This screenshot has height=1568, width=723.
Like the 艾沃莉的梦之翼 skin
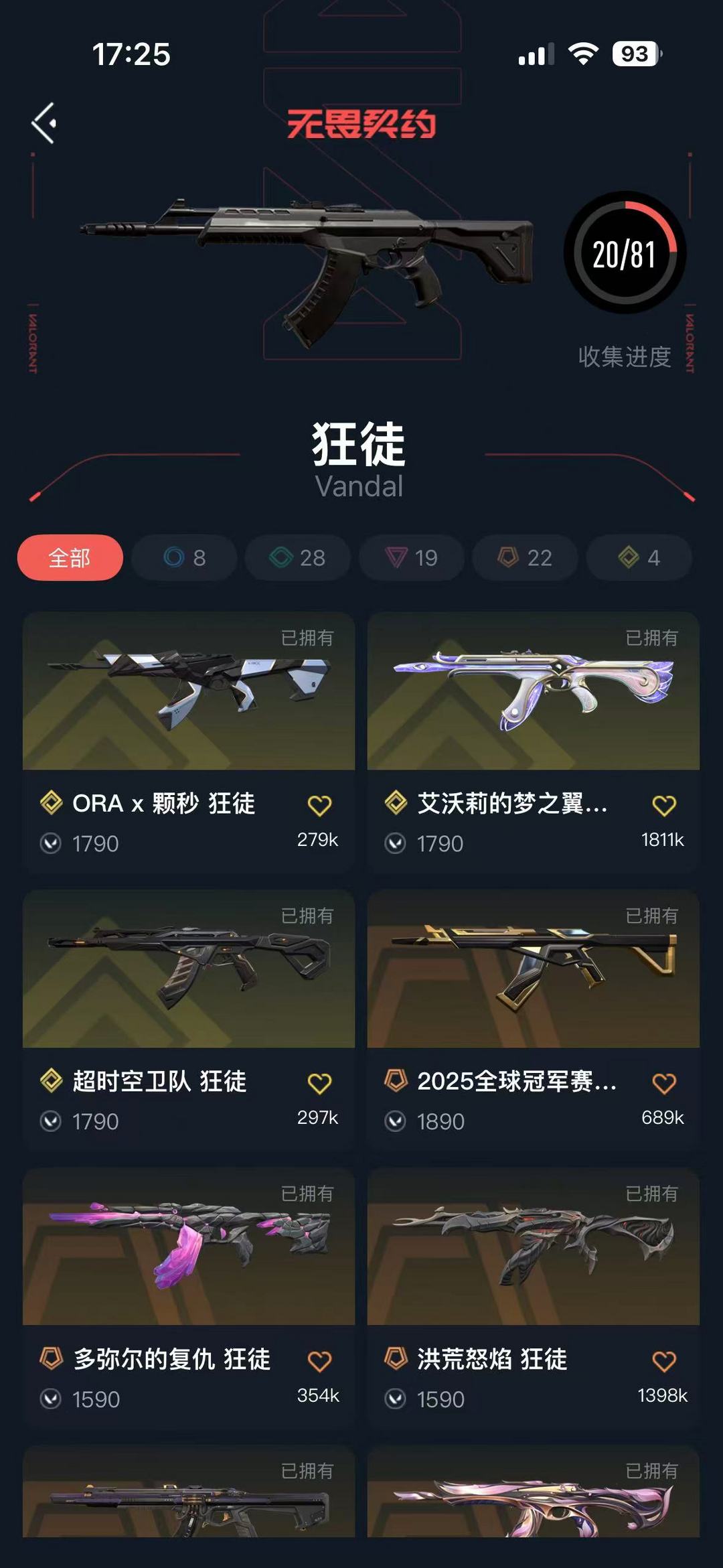click(663, 805)
